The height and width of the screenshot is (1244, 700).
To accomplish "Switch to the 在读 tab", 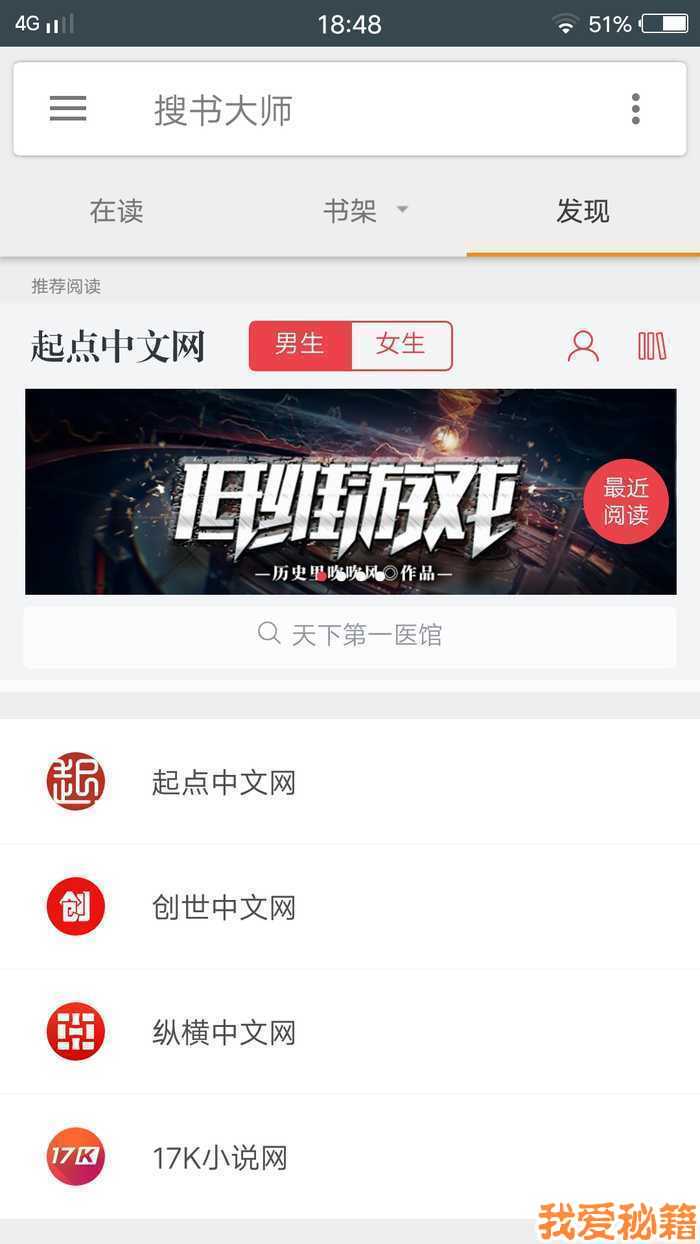I will pos(117,211).
